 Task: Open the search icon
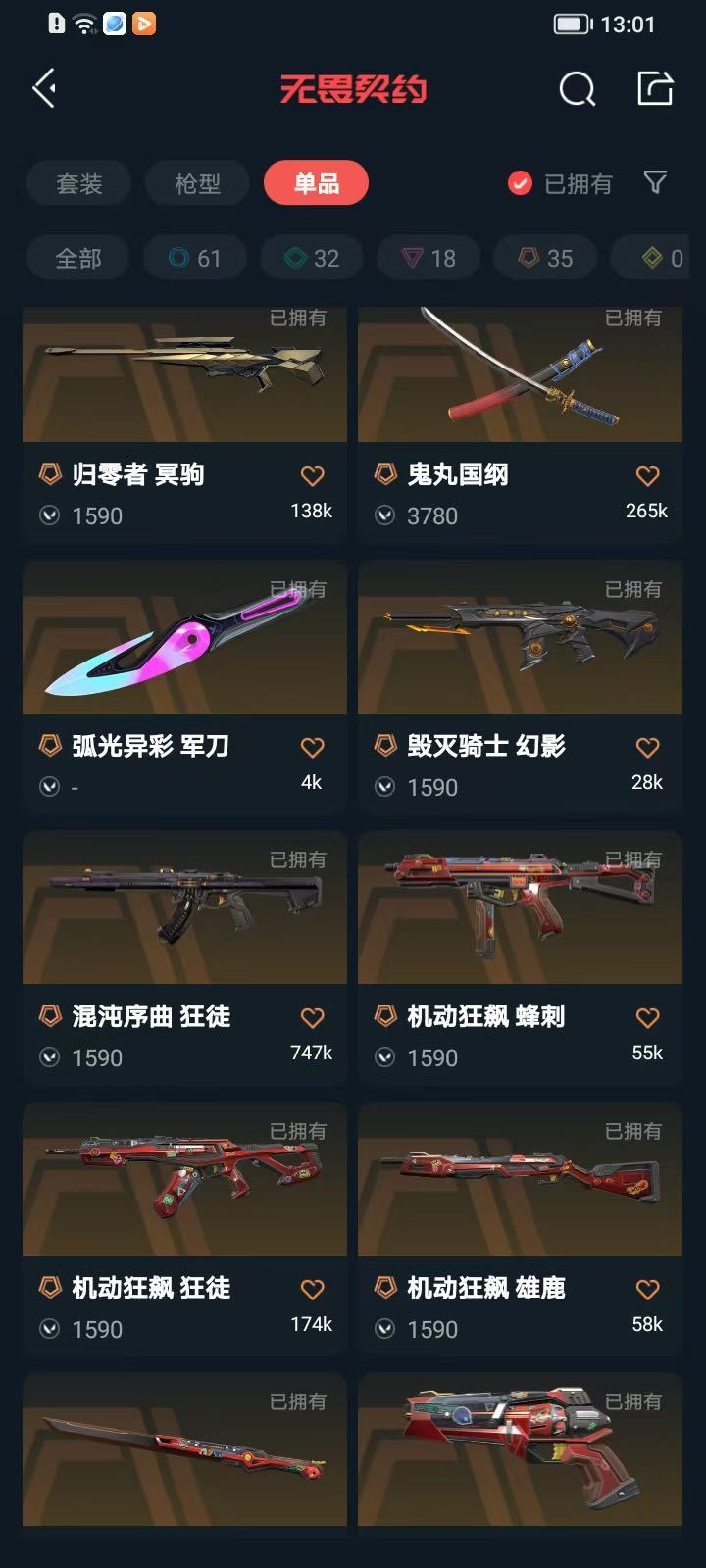pyautogui.click(x=577, y=89)
